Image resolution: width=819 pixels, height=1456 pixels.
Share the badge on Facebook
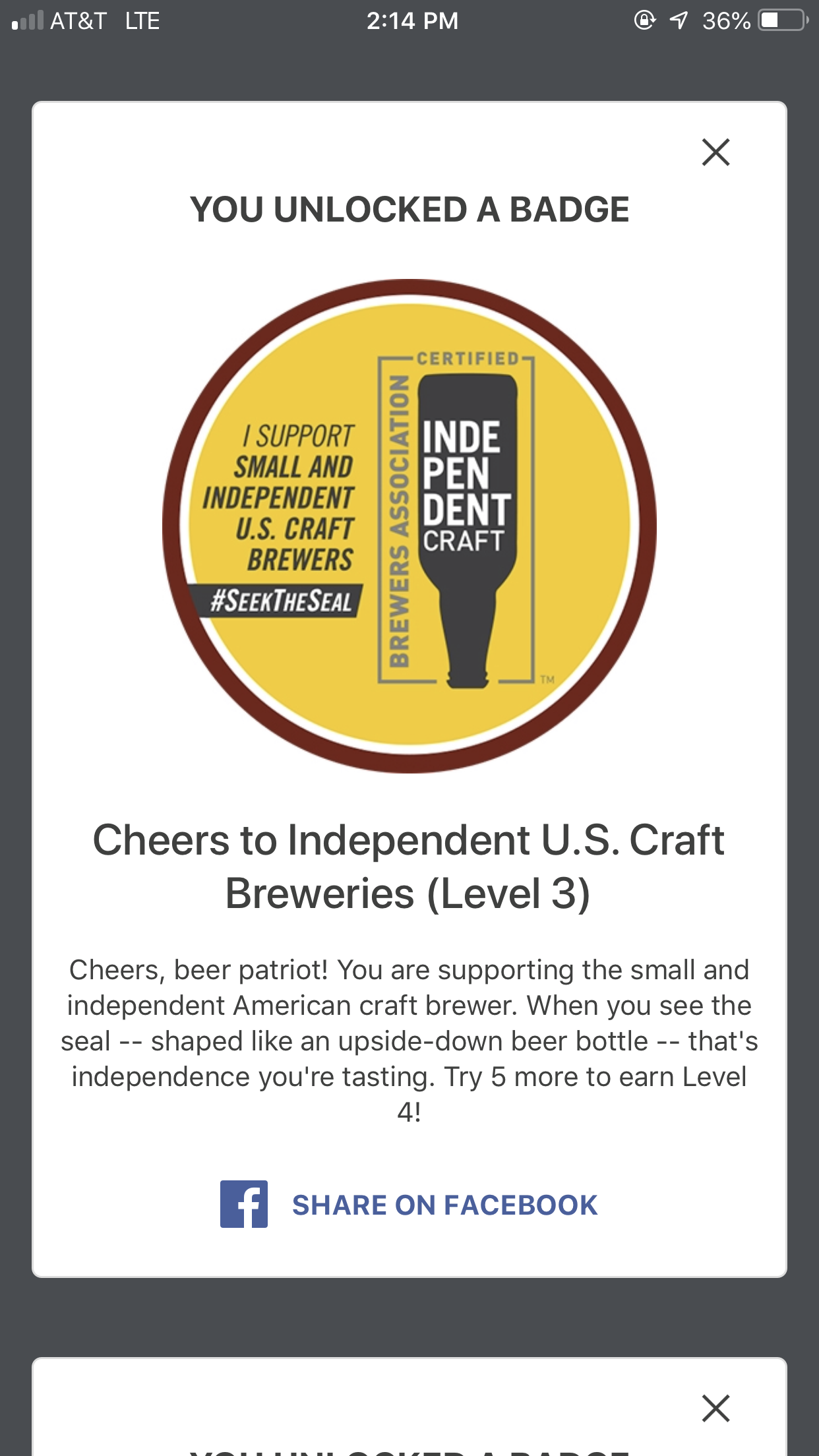[x=409, y=1205]
